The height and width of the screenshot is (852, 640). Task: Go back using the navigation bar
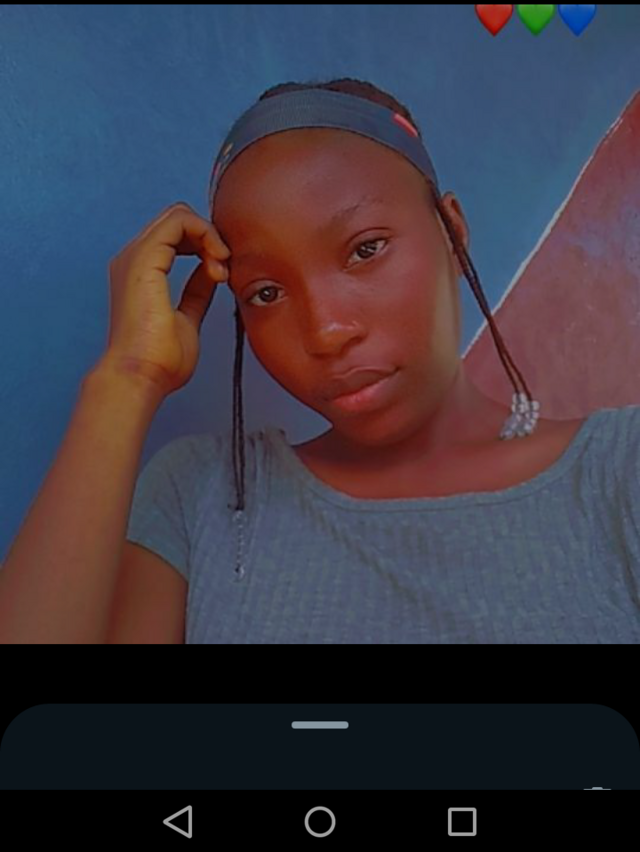coord(178,822)
